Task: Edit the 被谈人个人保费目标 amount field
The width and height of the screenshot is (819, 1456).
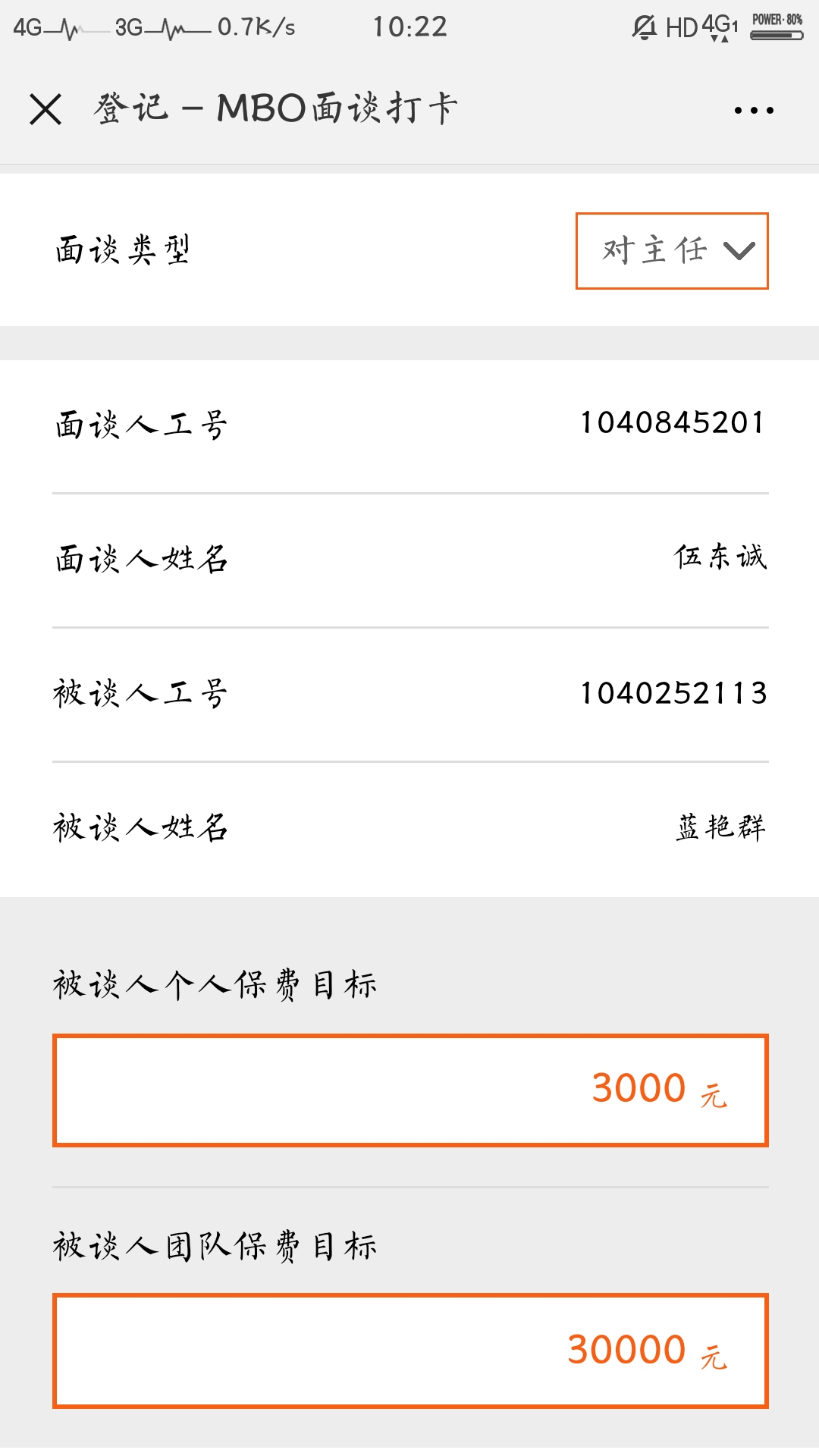Action: [410, 1090]
